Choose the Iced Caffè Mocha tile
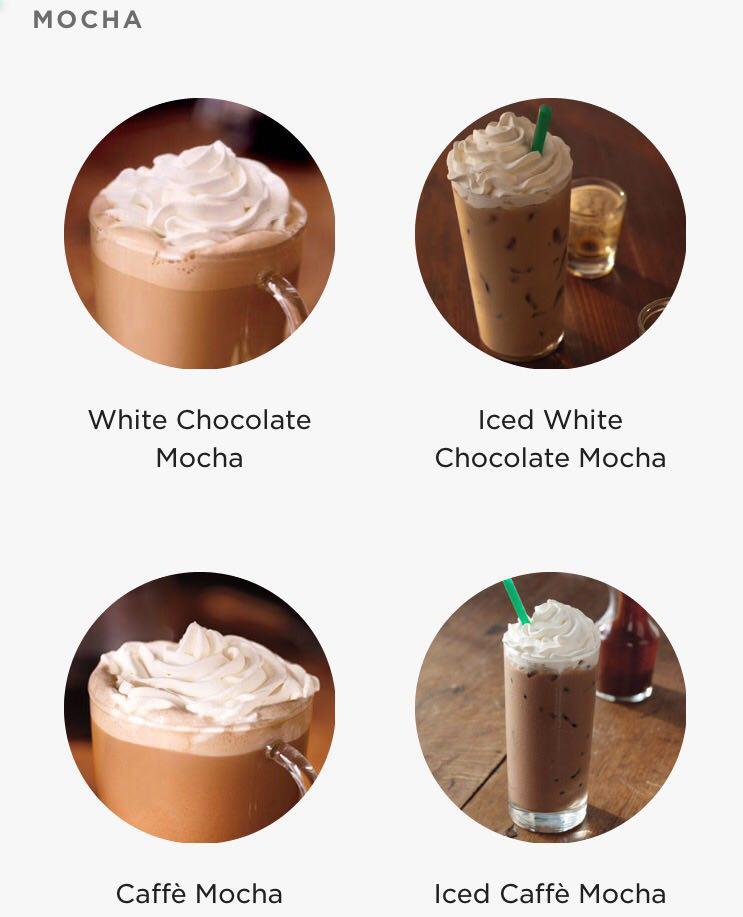The height and width of the screenshot is (917, 743). [x=550, y=707]
